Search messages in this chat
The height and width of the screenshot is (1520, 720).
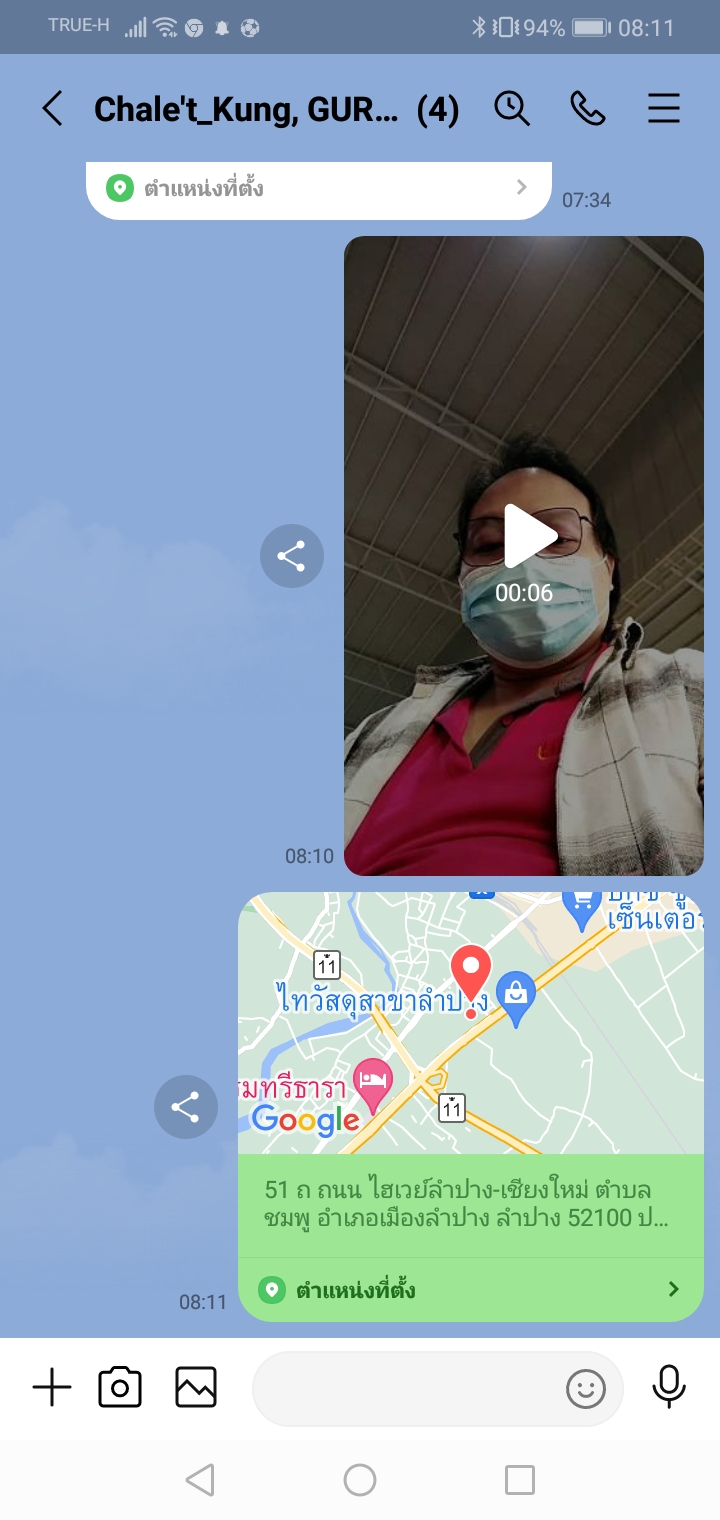point(512,108)
